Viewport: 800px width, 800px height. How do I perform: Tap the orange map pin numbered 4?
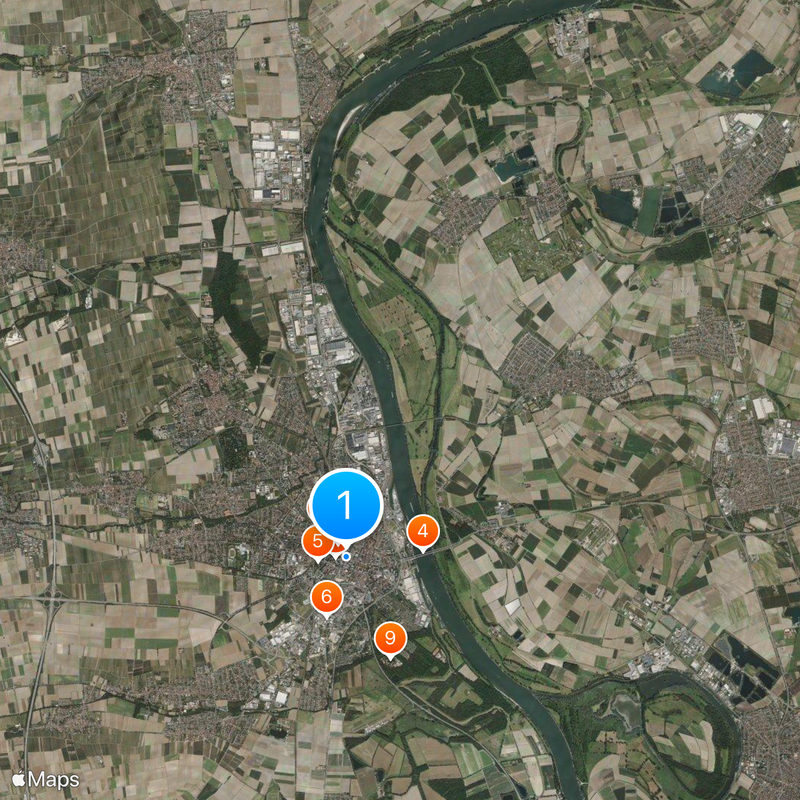point(423,532)
